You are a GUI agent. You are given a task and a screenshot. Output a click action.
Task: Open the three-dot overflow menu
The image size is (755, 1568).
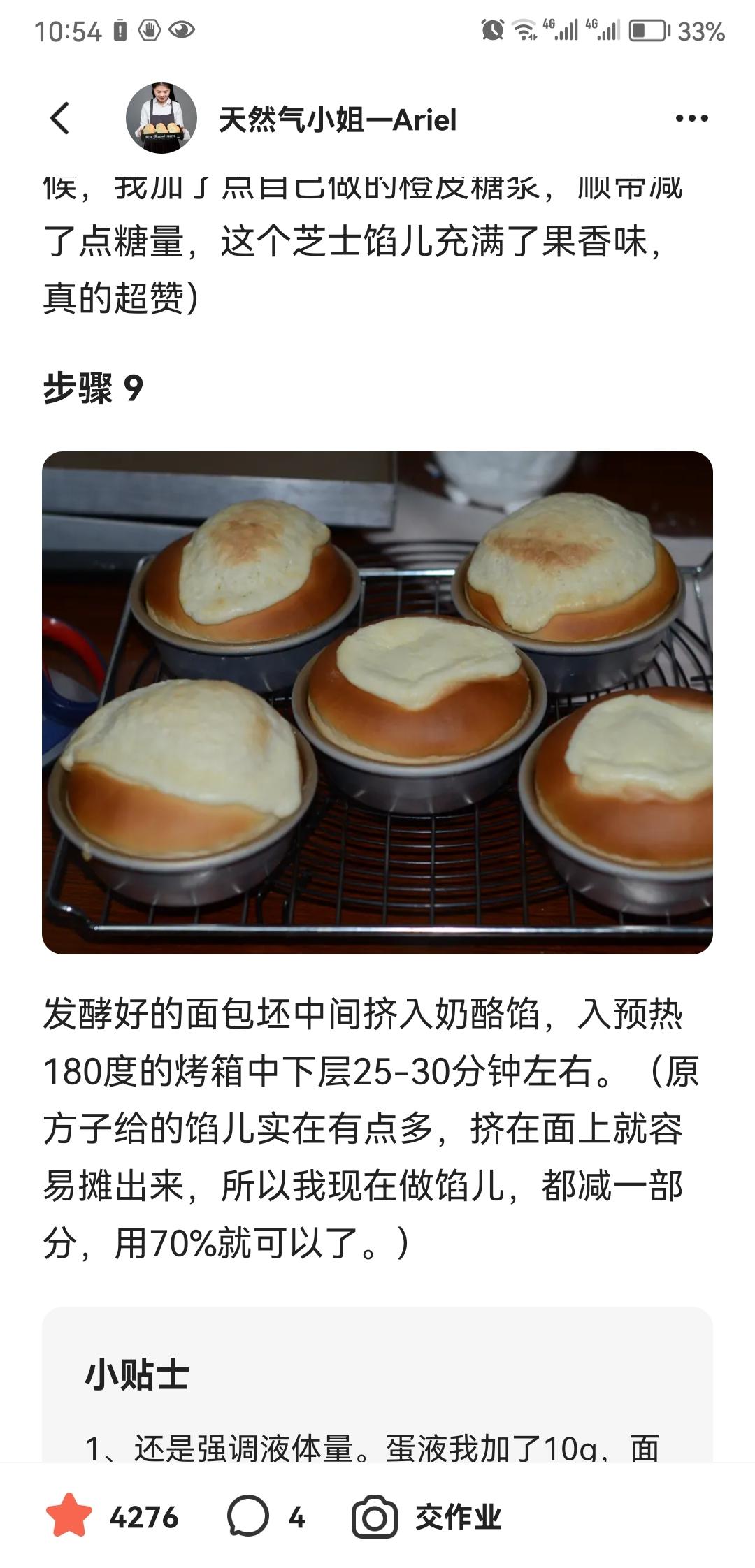coord(691,119)
